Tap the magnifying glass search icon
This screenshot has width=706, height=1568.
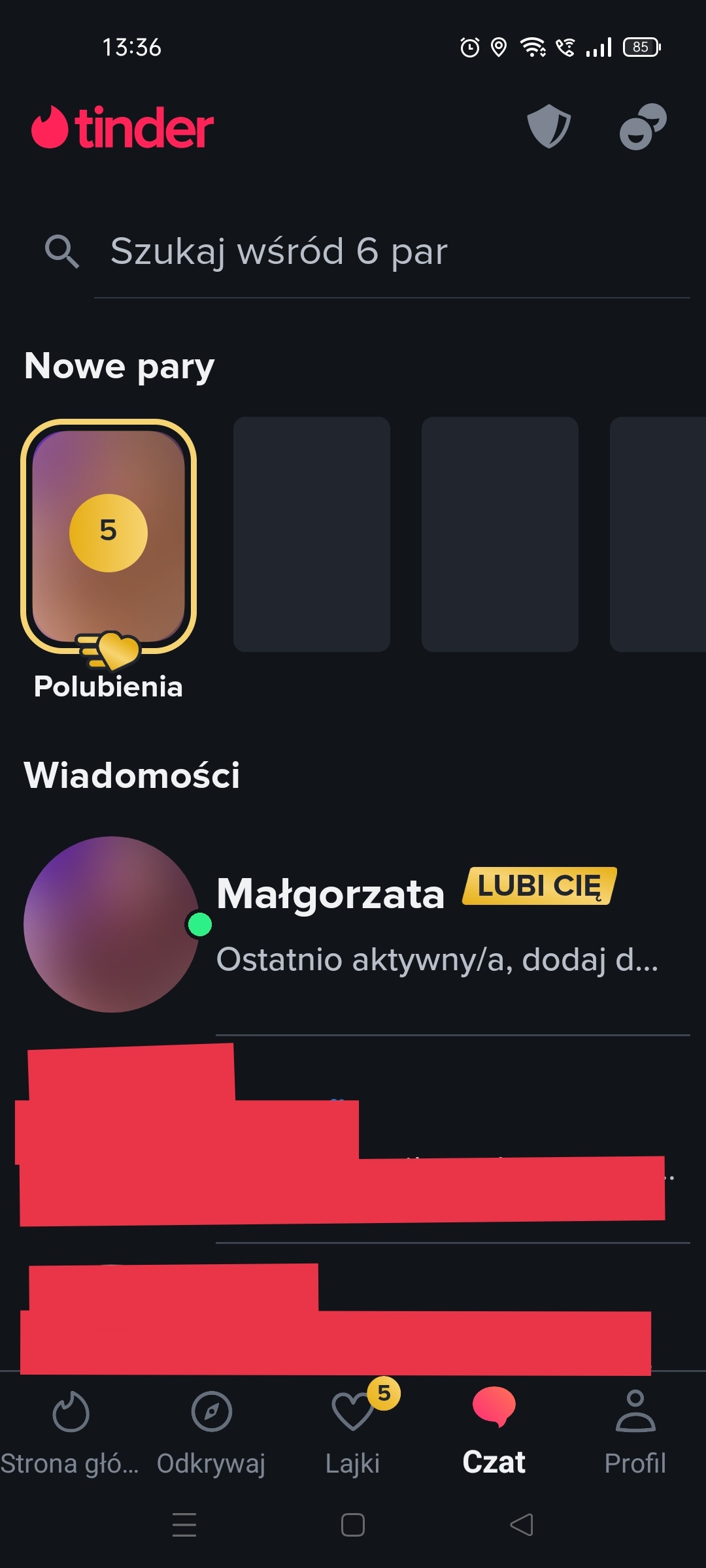(x=63, y=252)
